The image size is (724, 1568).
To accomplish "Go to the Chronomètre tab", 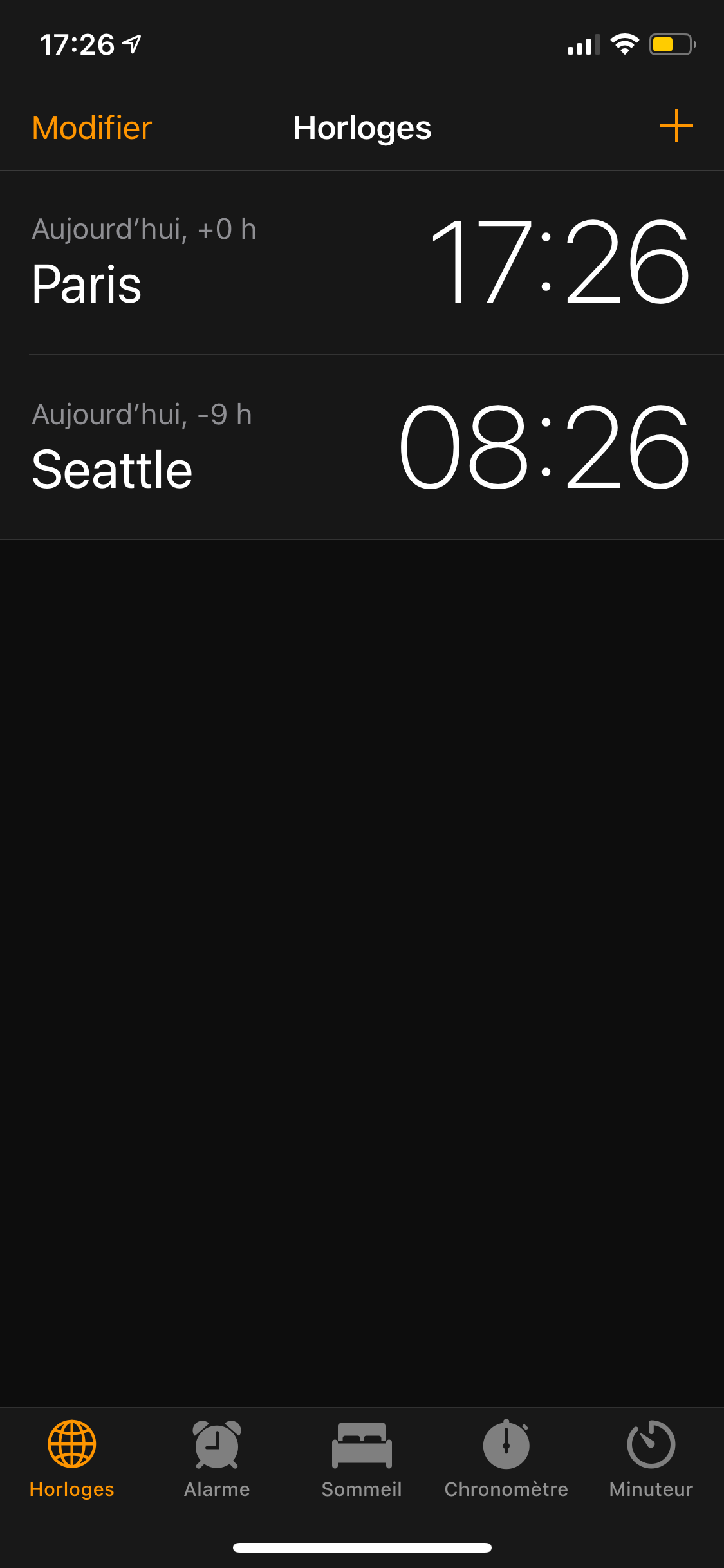I will pos(506,1459).
